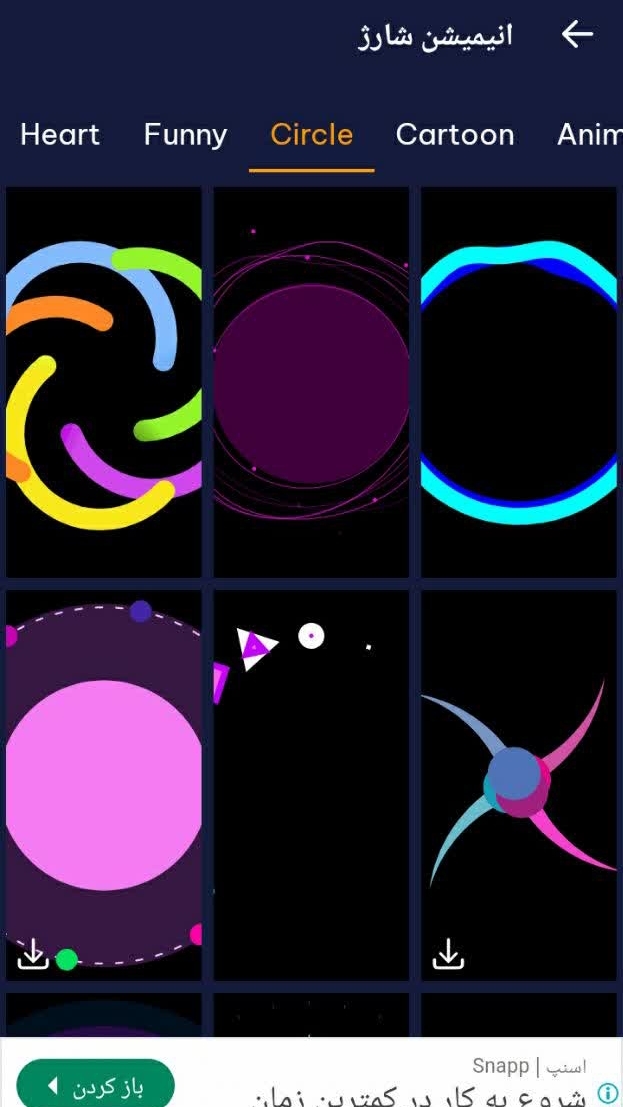This screenshot has height=1107, width=623.
Task: Download the pink circle dashed orbit animation
Action: [x=33, y=954]
